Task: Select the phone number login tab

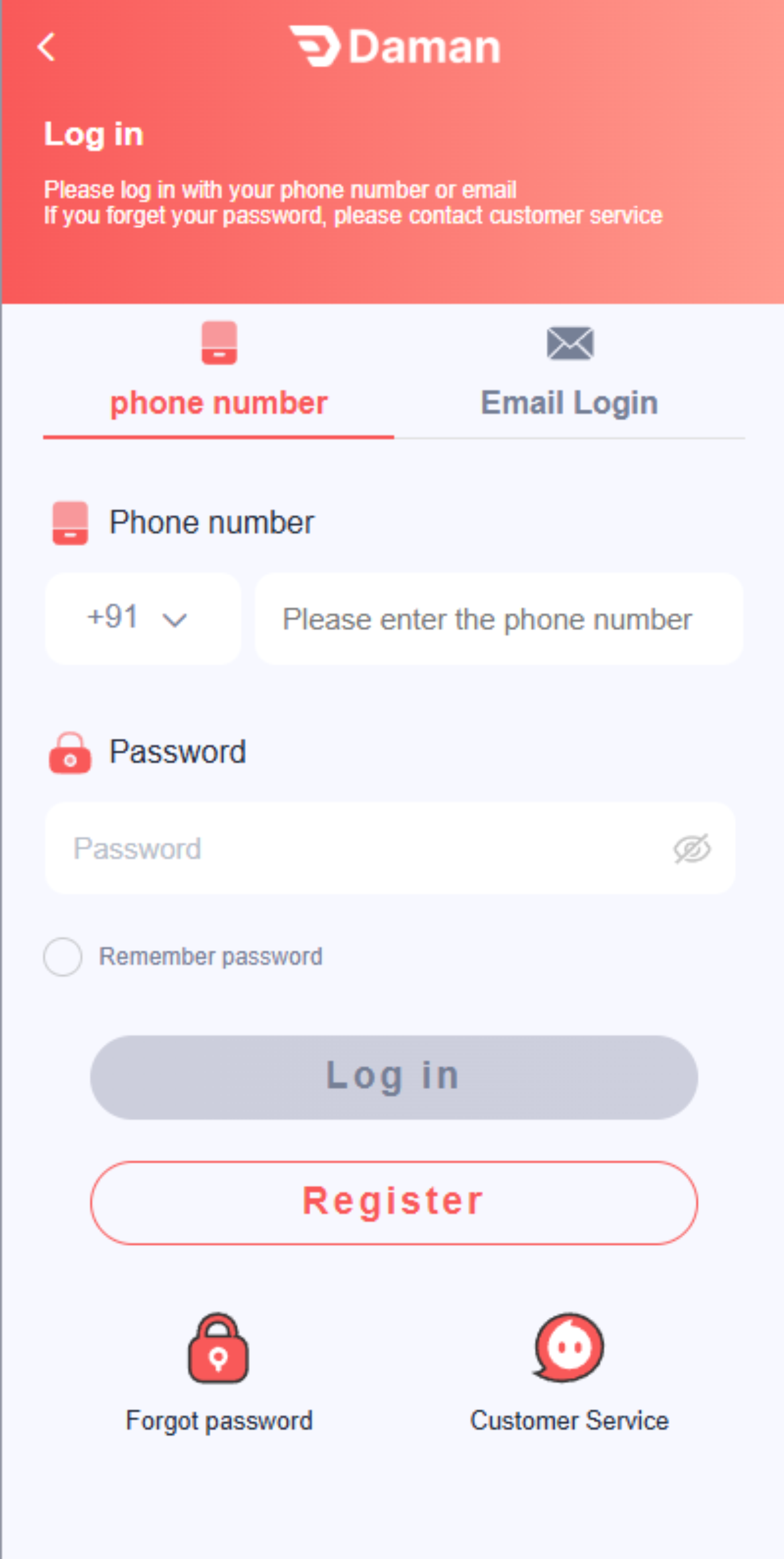Action: [x=218, y=402]
